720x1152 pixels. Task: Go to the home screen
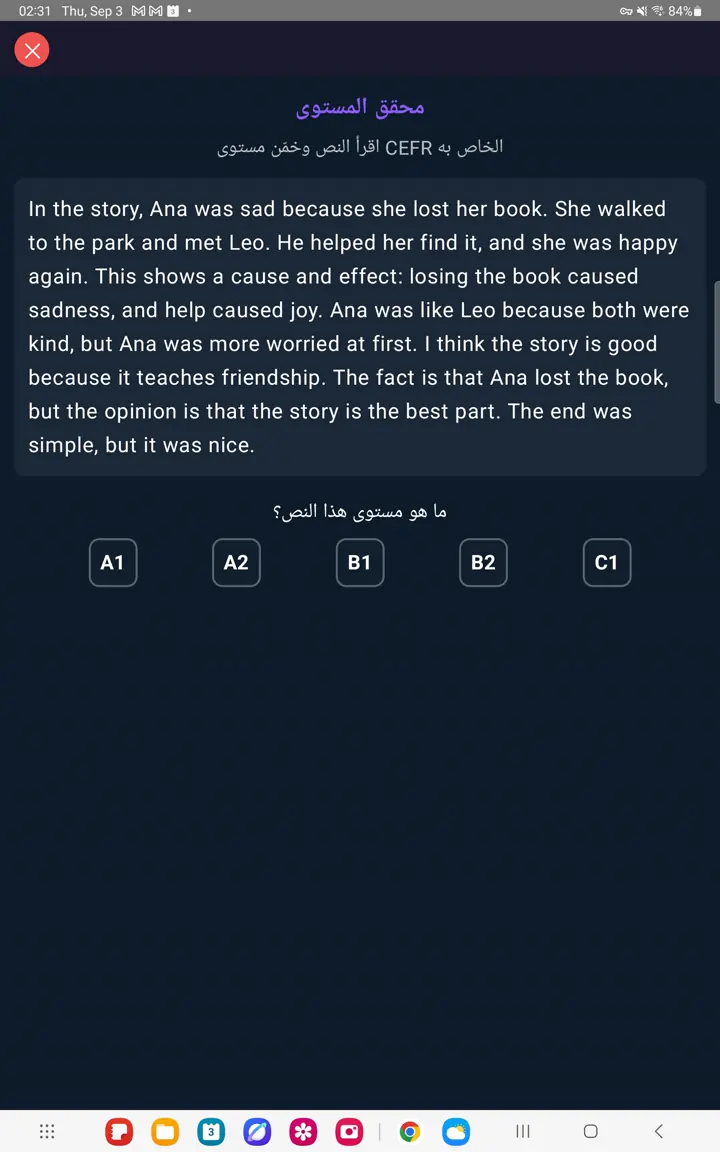[x=590, y=1131]
